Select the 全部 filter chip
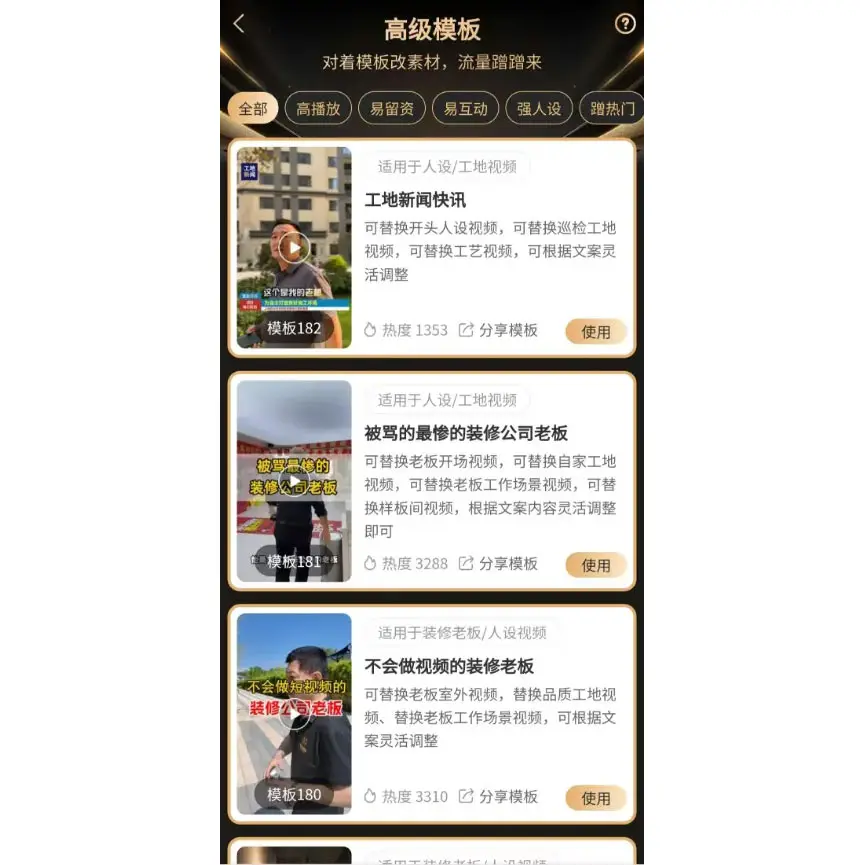Image resolution: width=865 pixels, height=865 pixels. (x=252, y=108)
